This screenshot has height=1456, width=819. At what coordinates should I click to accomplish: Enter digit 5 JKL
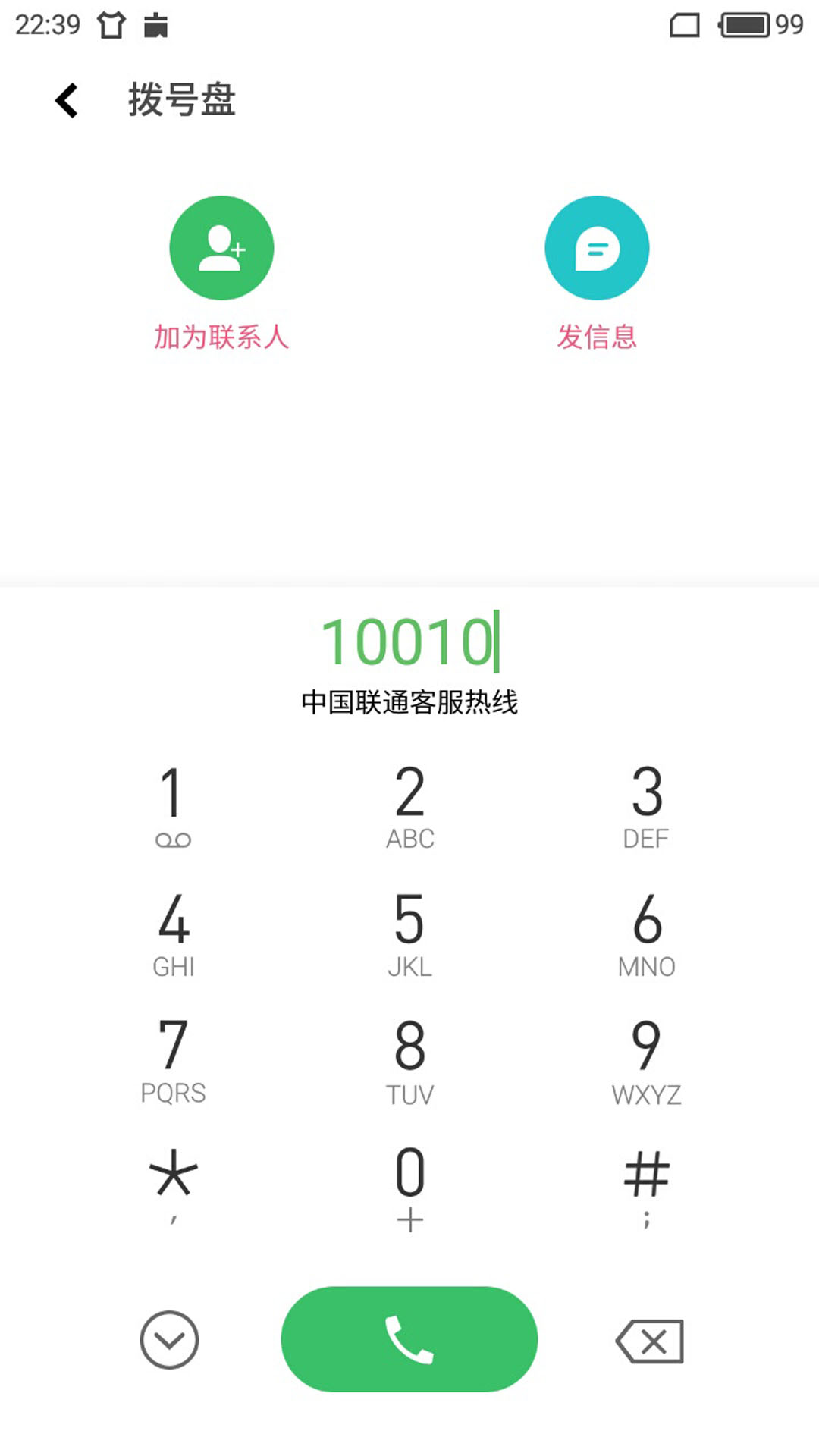click(409, 934)
